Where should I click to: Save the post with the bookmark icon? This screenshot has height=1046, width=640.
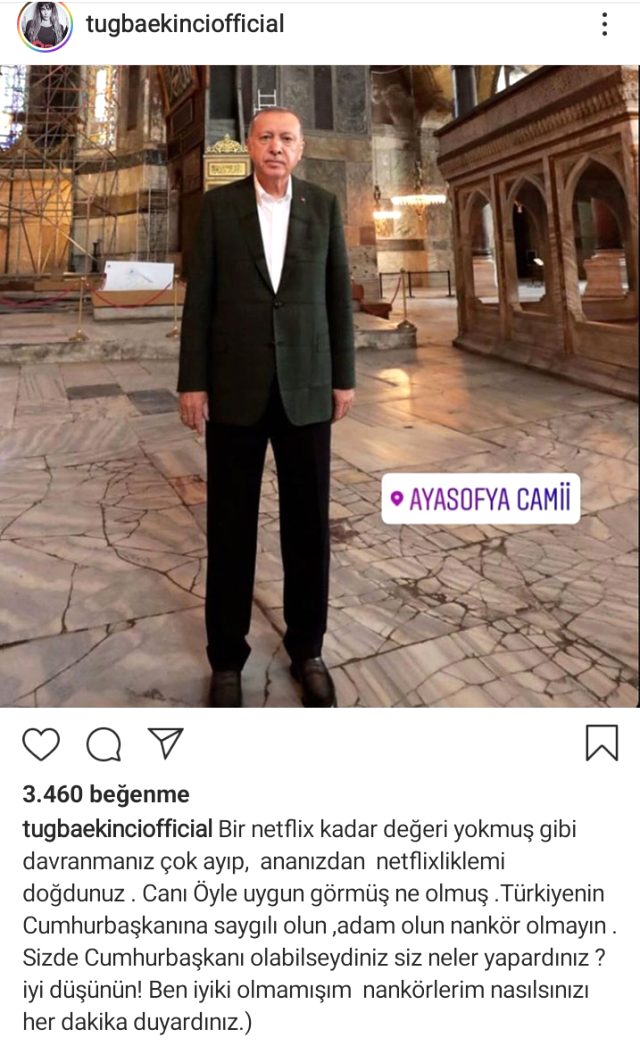click(601, 743)
